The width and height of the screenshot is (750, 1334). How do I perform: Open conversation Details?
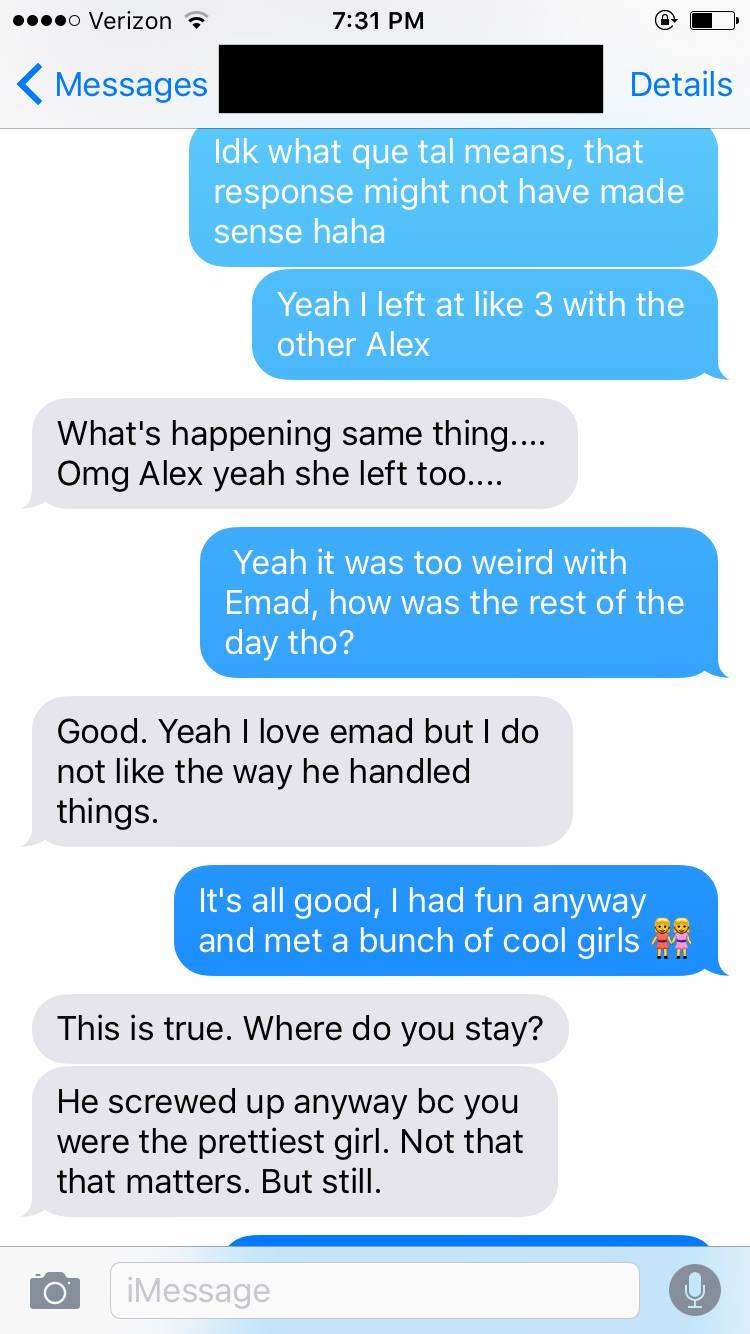click(680, 85)
